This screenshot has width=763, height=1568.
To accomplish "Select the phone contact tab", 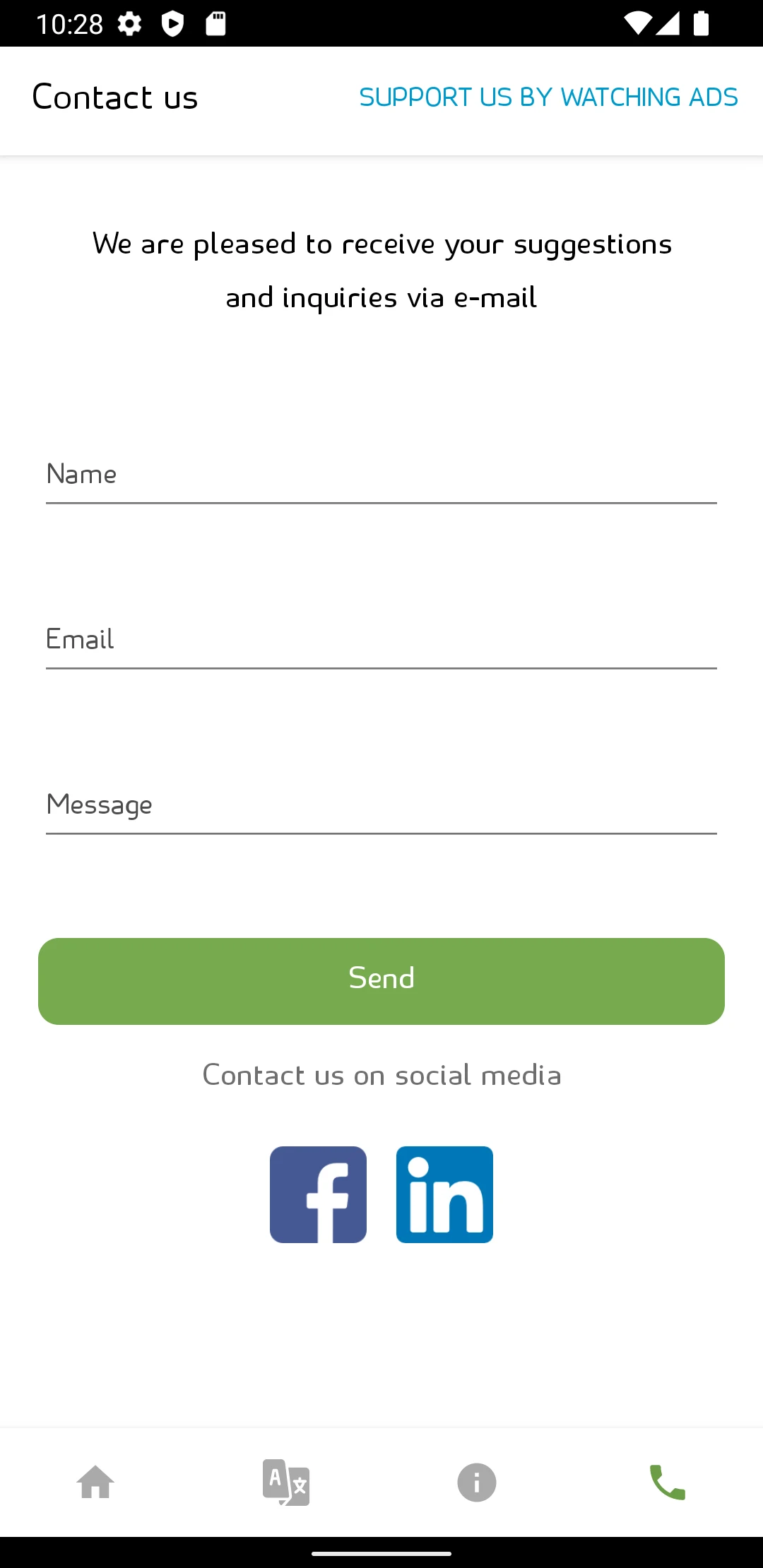I will click(668, 1482).
